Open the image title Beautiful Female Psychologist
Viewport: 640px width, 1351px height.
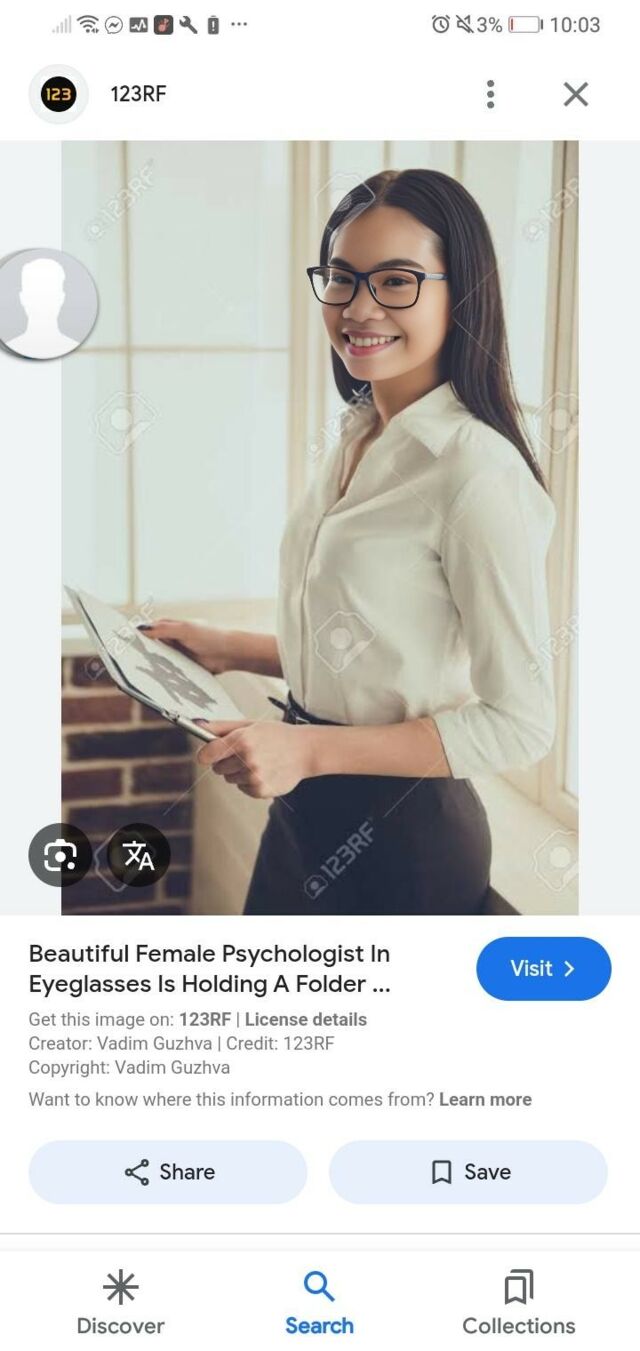pos(209,968)
